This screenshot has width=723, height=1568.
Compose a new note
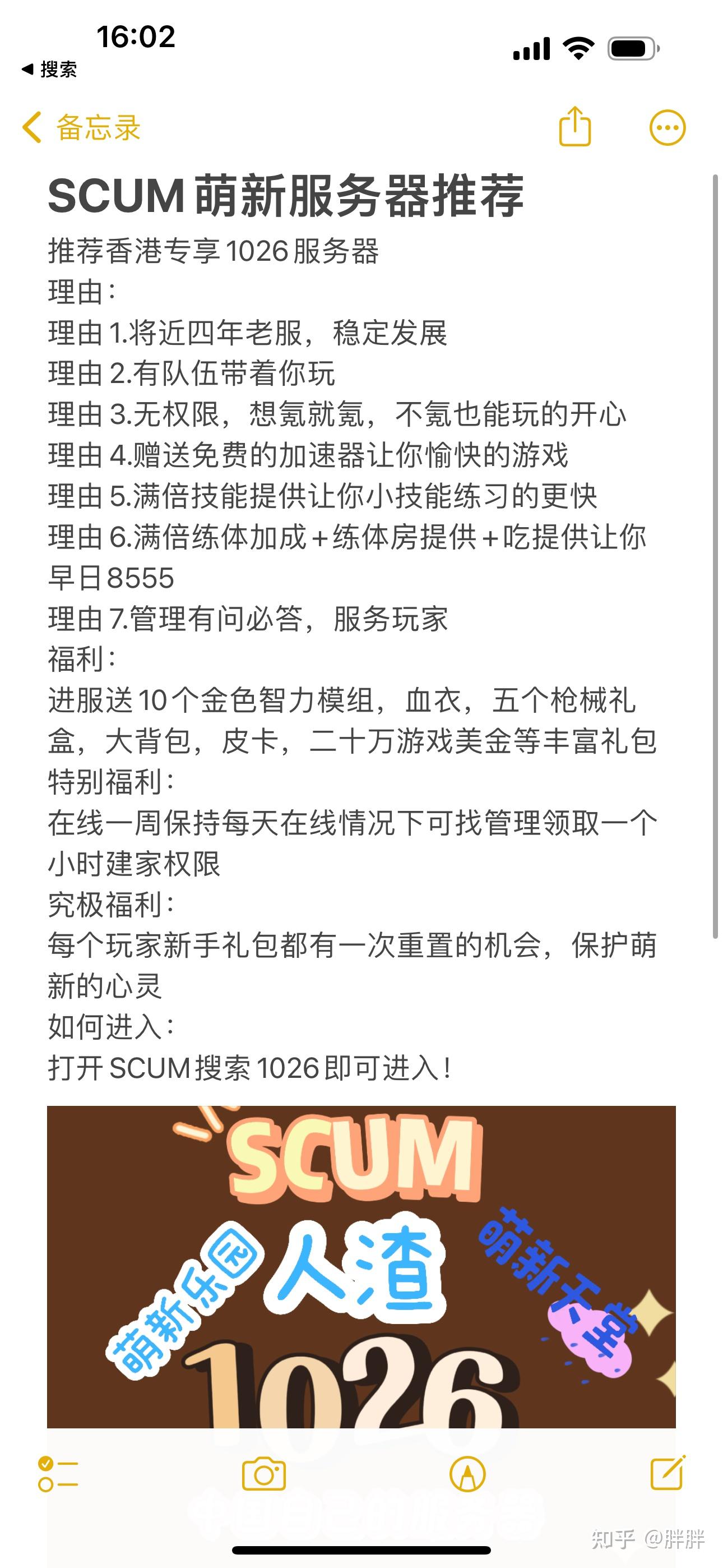[668, 1473]
